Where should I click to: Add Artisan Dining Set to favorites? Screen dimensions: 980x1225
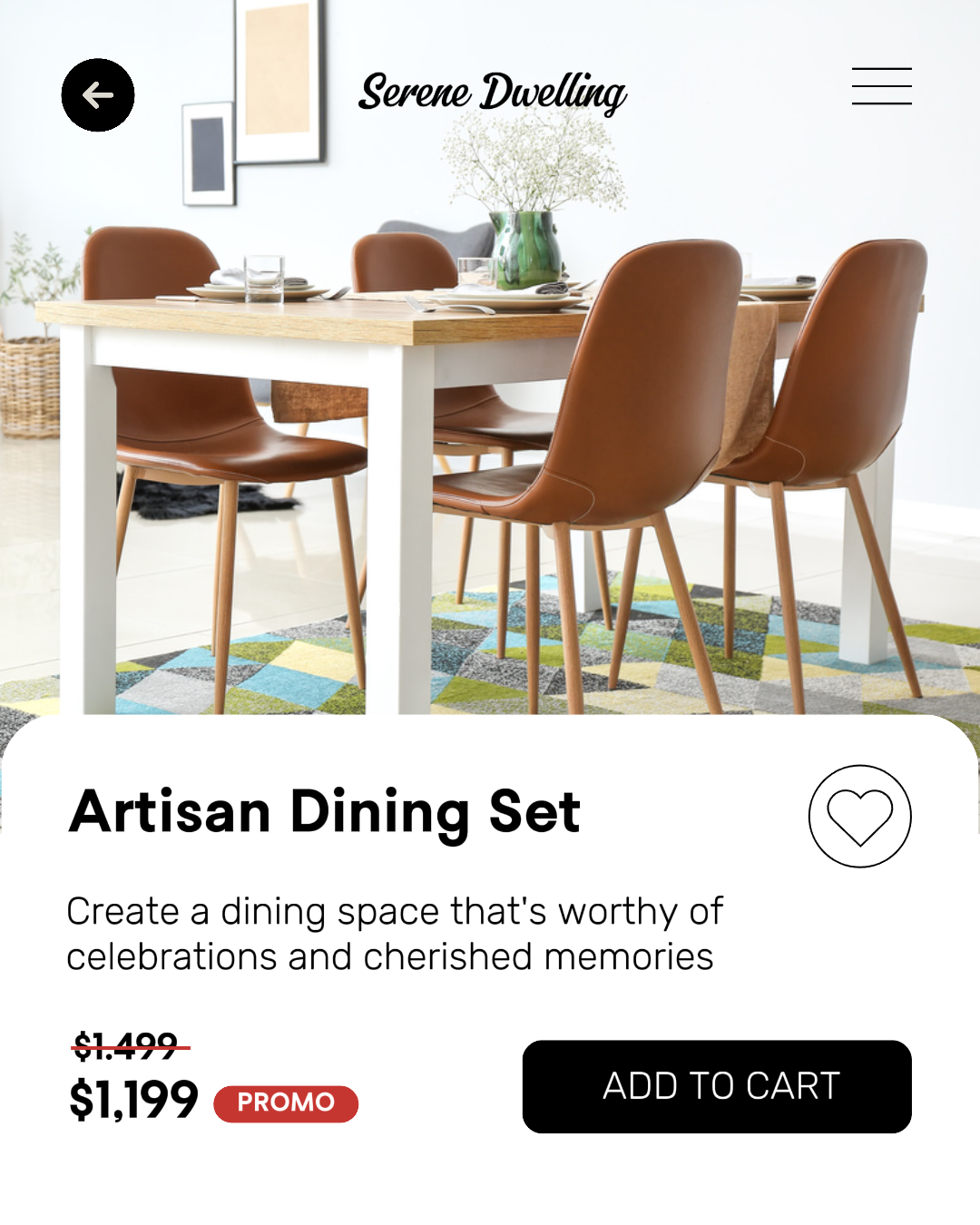[x=859, y=816]
